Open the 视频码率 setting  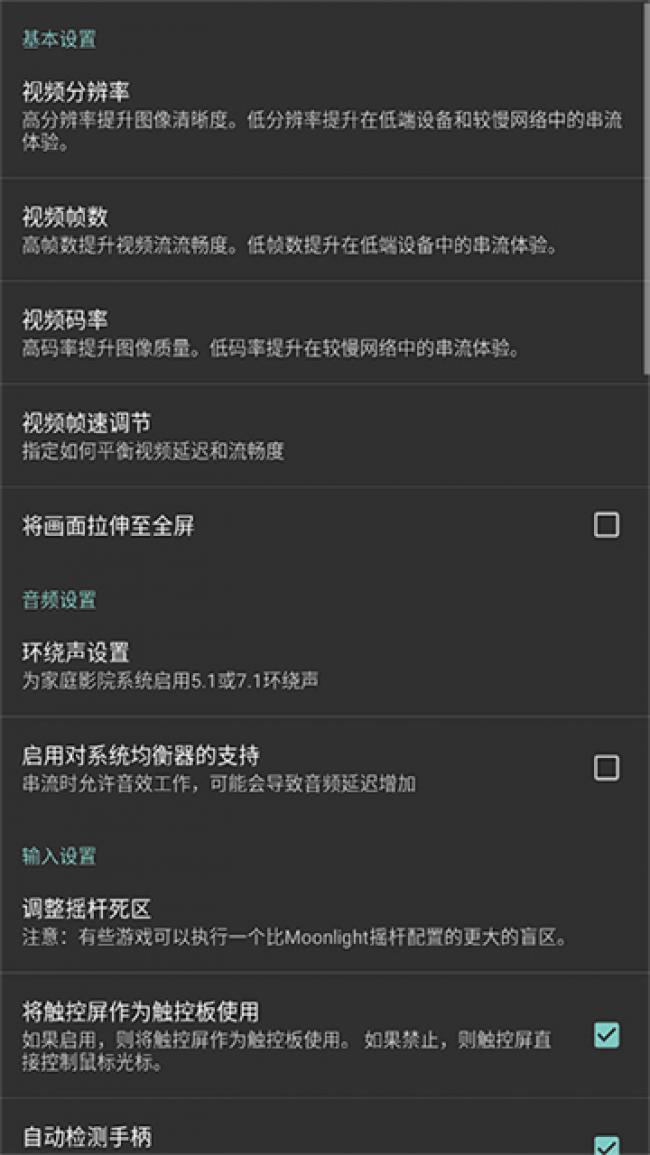click(320, 333)
